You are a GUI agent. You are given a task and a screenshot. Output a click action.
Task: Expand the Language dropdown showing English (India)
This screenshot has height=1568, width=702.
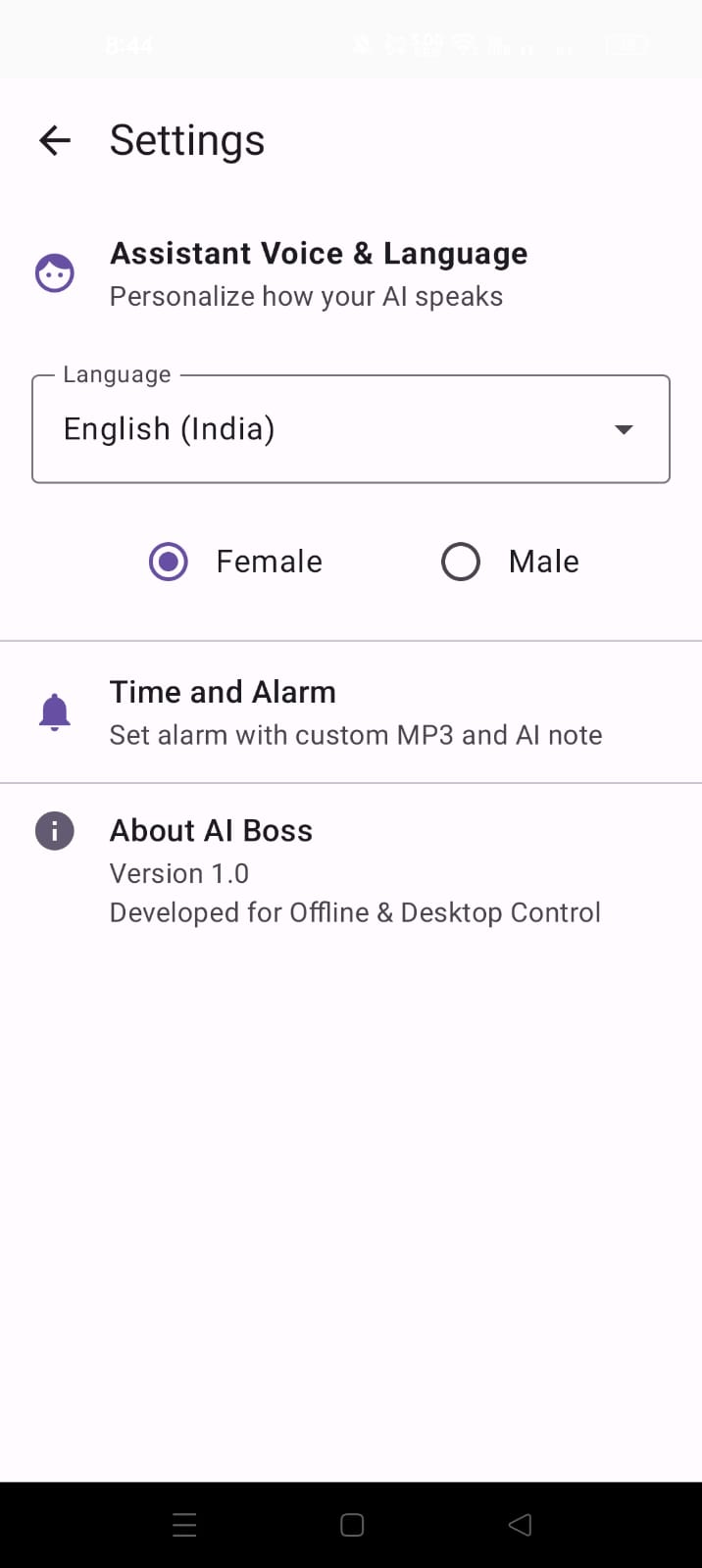[350, 429]
